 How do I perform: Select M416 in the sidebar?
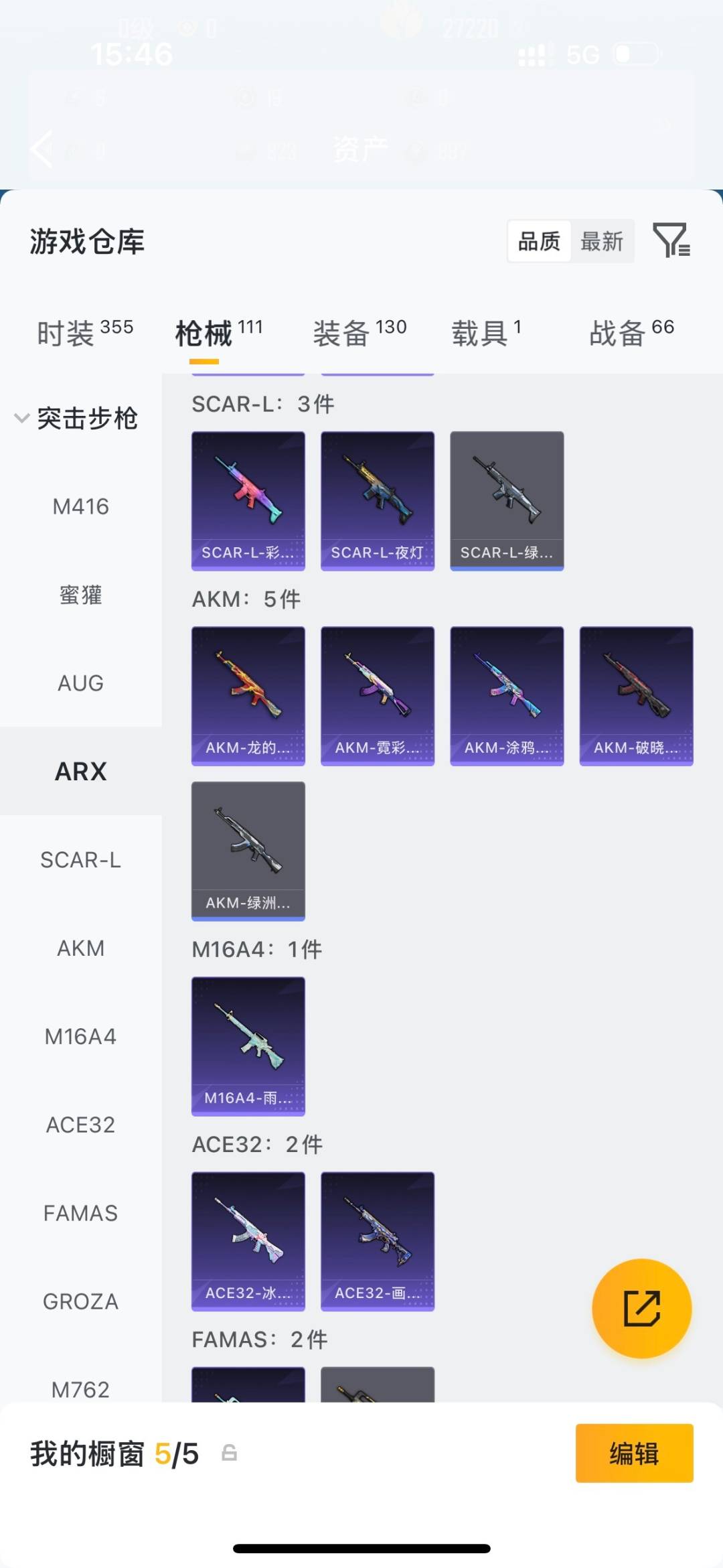[x=80, y=507]
